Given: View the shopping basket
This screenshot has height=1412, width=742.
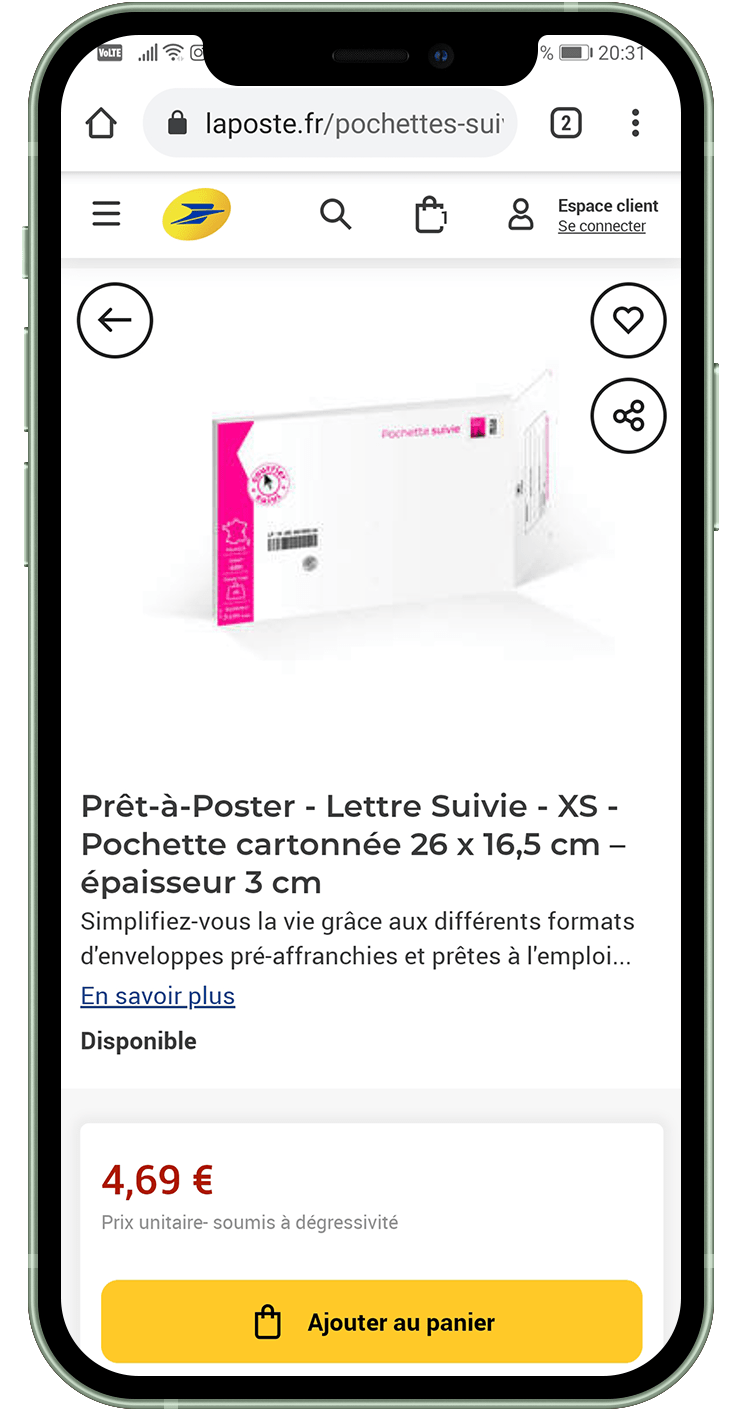Looking at the screenshot, I should click(430, 214).
